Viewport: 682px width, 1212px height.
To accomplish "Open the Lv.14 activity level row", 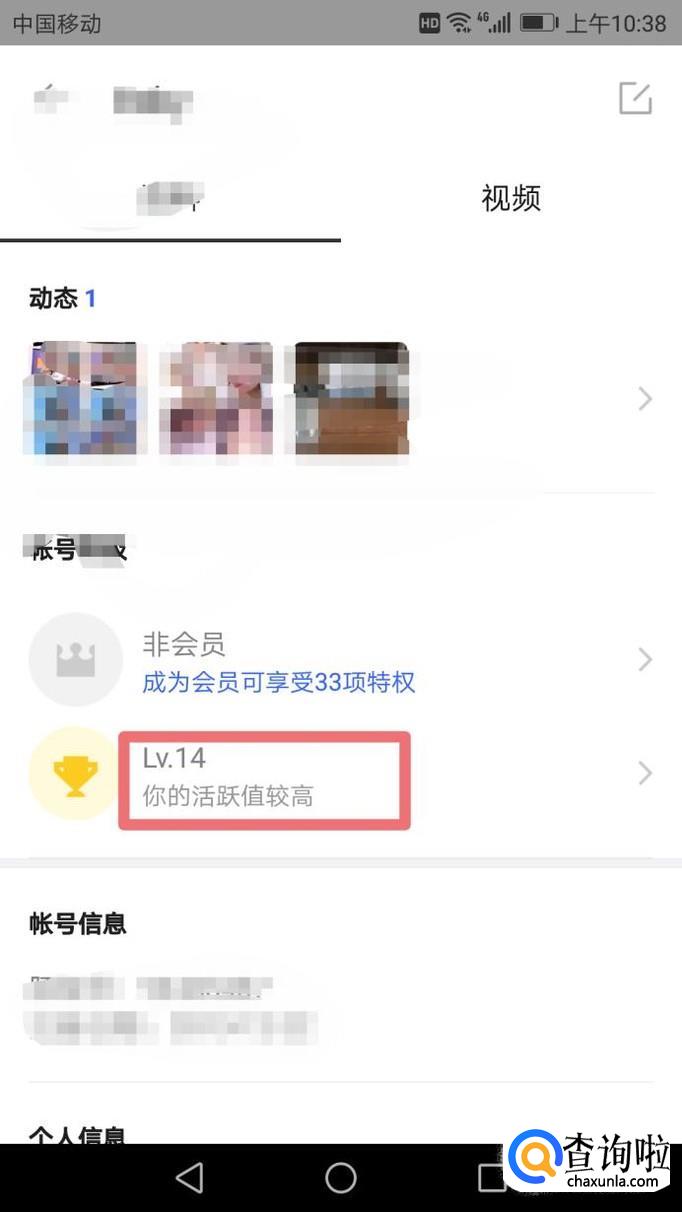I will click(340, 774).
